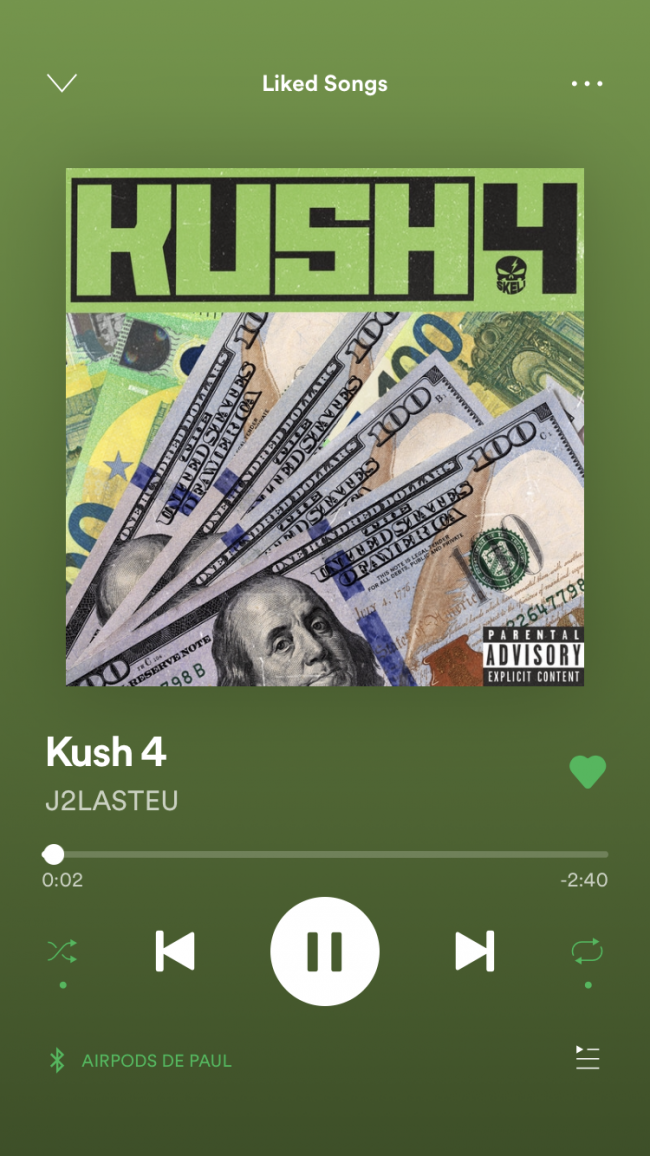Collapse the player with the down chevron
The image size is (650, 1156).
click(62, 83)
